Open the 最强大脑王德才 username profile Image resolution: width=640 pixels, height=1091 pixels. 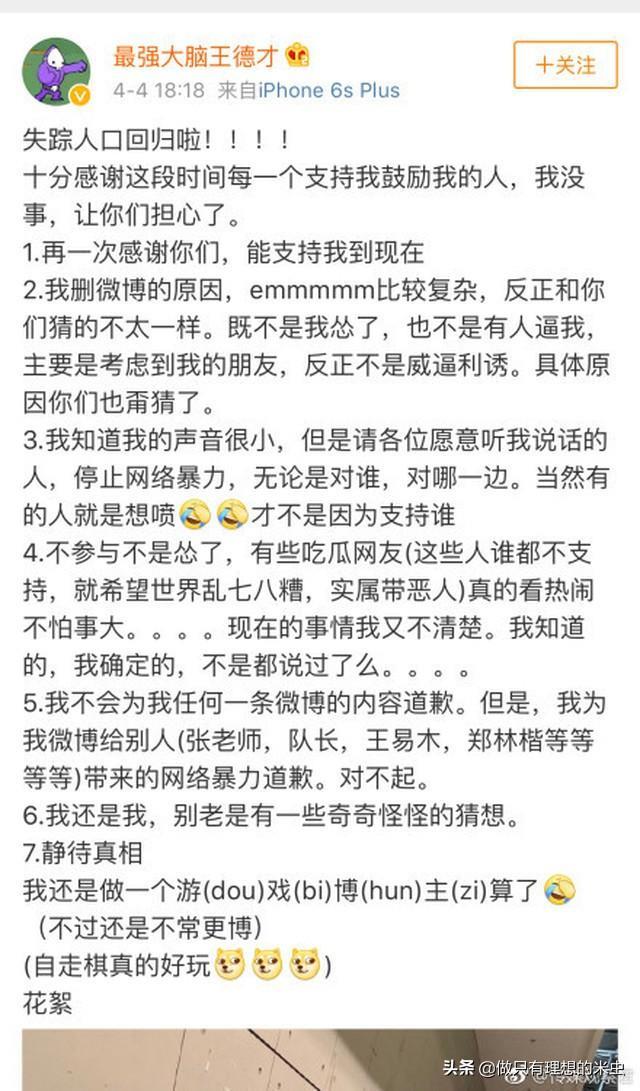coord(194,54)
